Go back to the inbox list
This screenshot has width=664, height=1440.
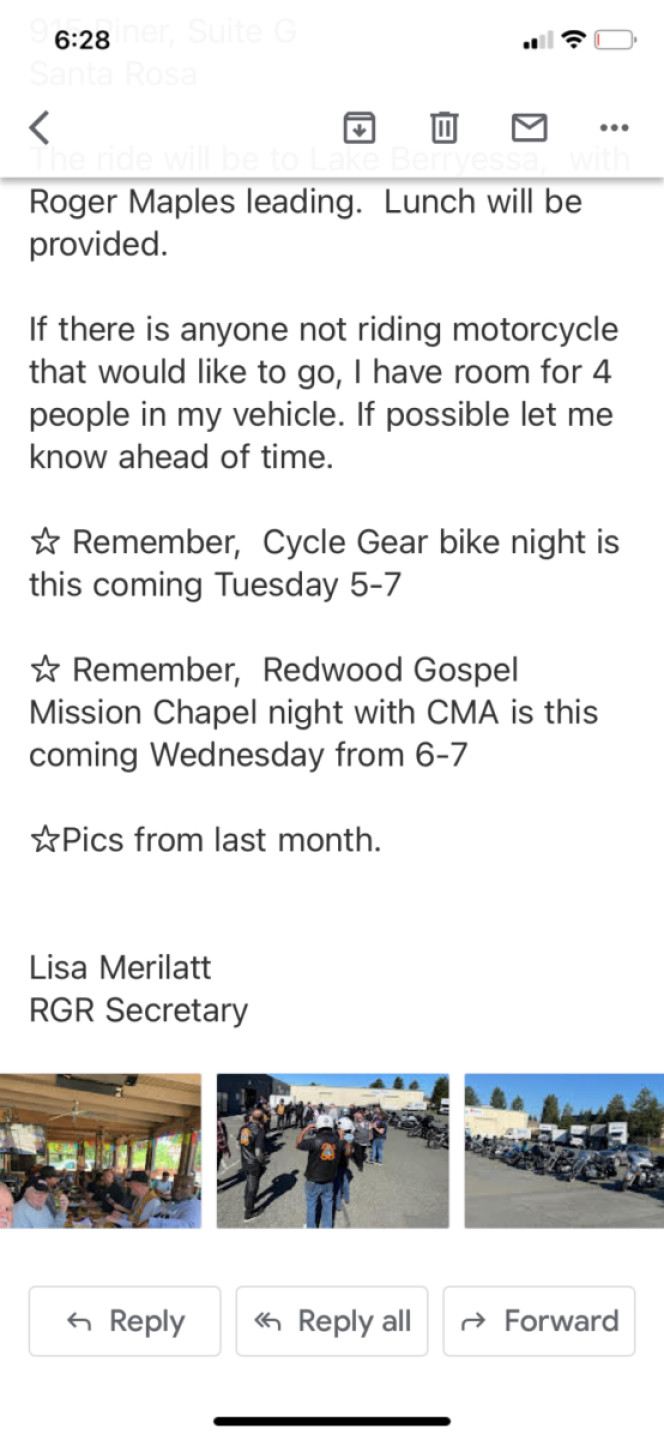39,127
